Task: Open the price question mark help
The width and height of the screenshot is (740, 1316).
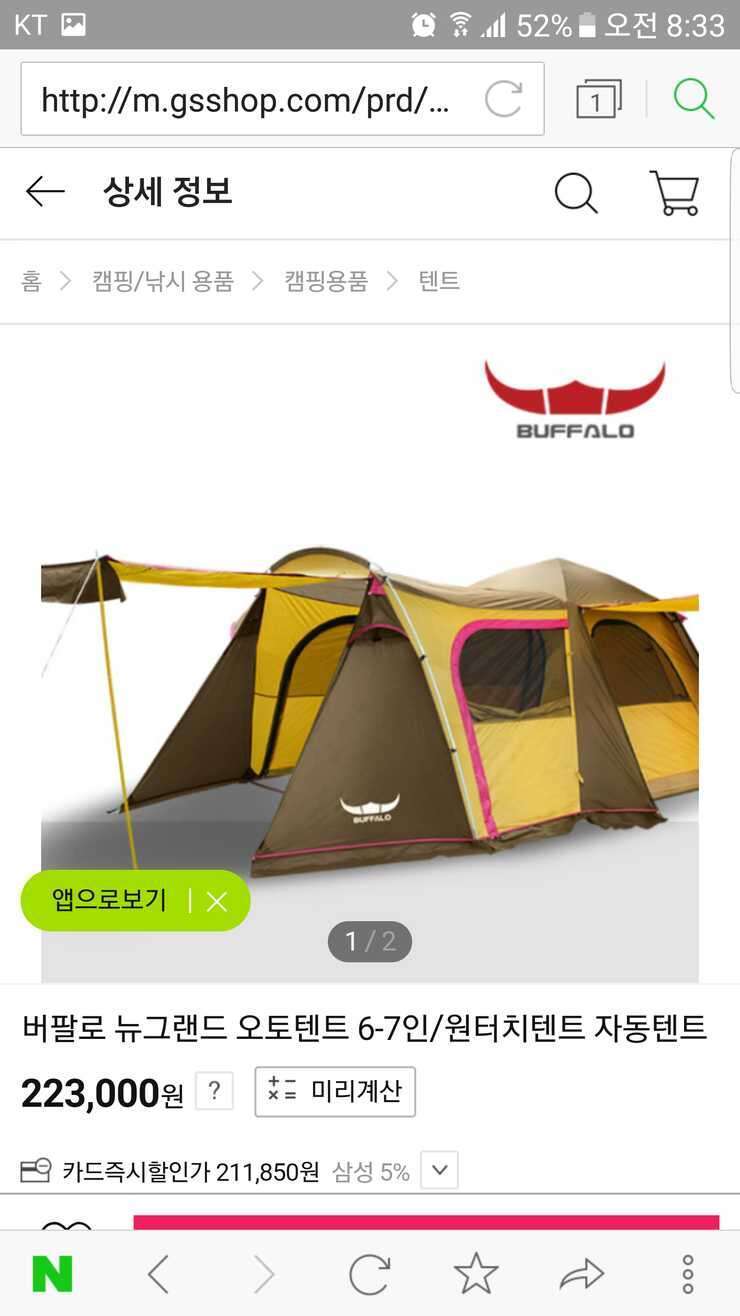Action: click(x=214, y=1091)
